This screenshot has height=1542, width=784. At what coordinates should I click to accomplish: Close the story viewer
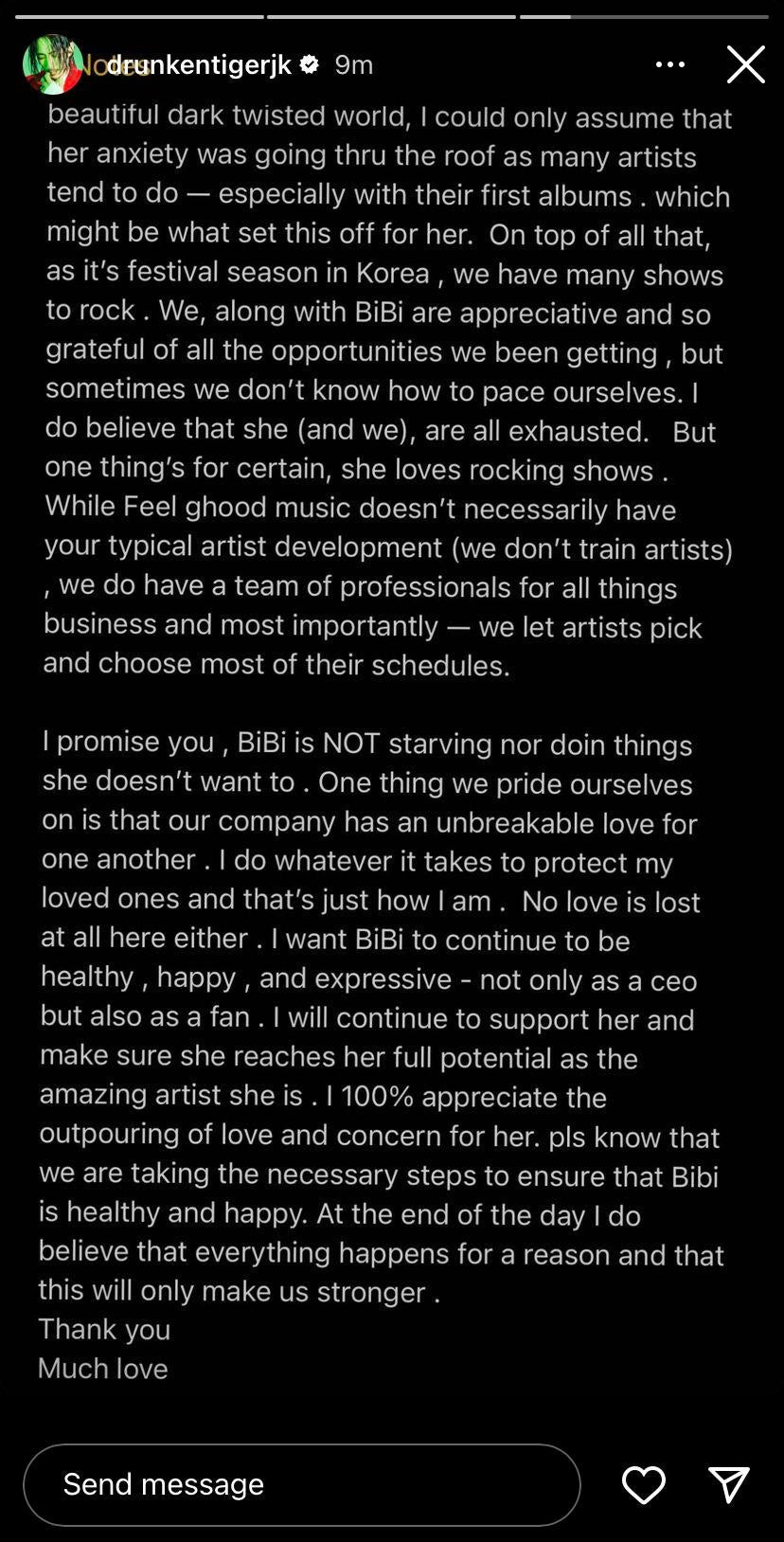pos(745,64)
